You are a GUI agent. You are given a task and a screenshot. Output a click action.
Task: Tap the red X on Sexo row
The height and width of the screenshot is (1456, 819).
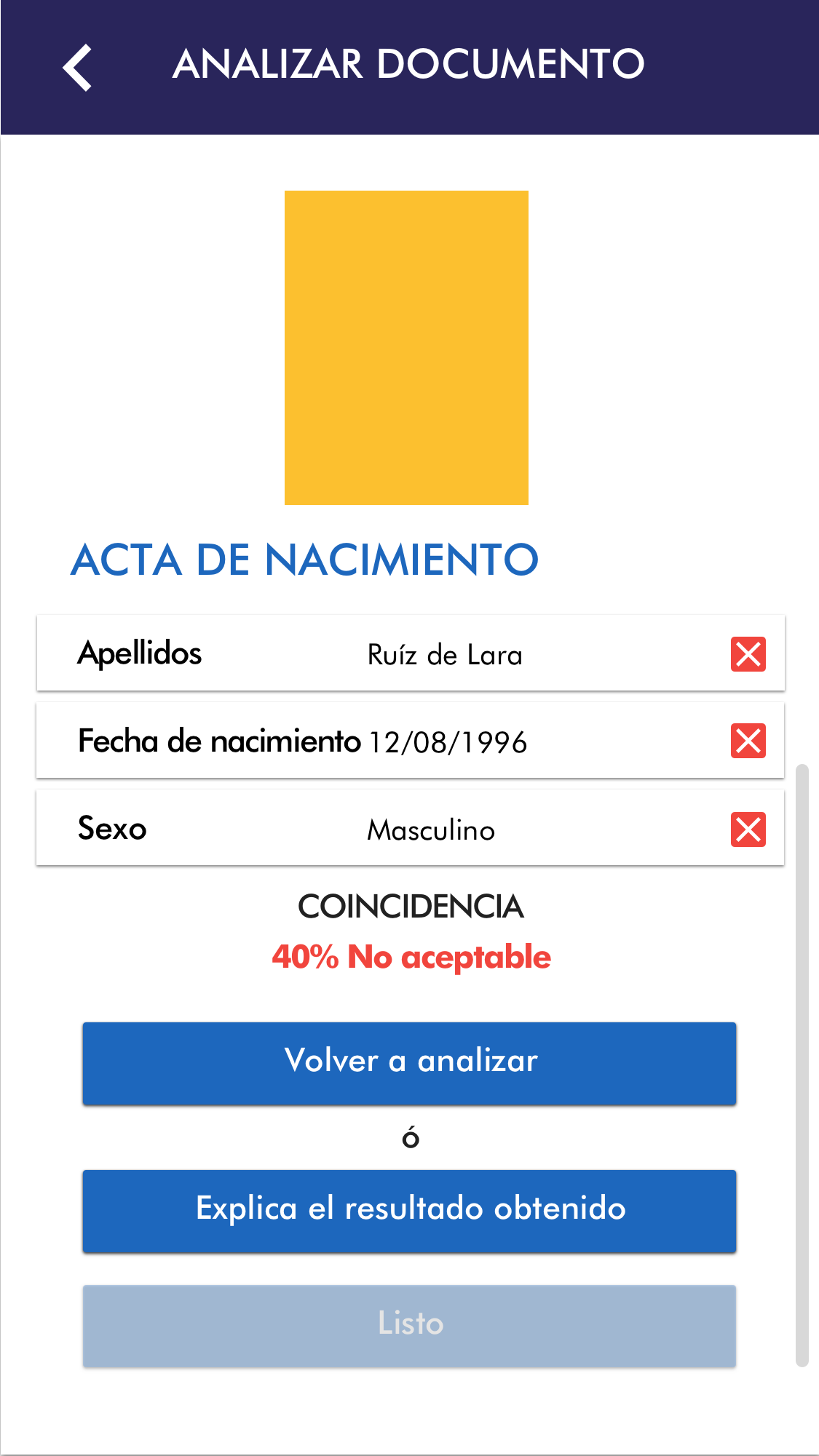748,830
